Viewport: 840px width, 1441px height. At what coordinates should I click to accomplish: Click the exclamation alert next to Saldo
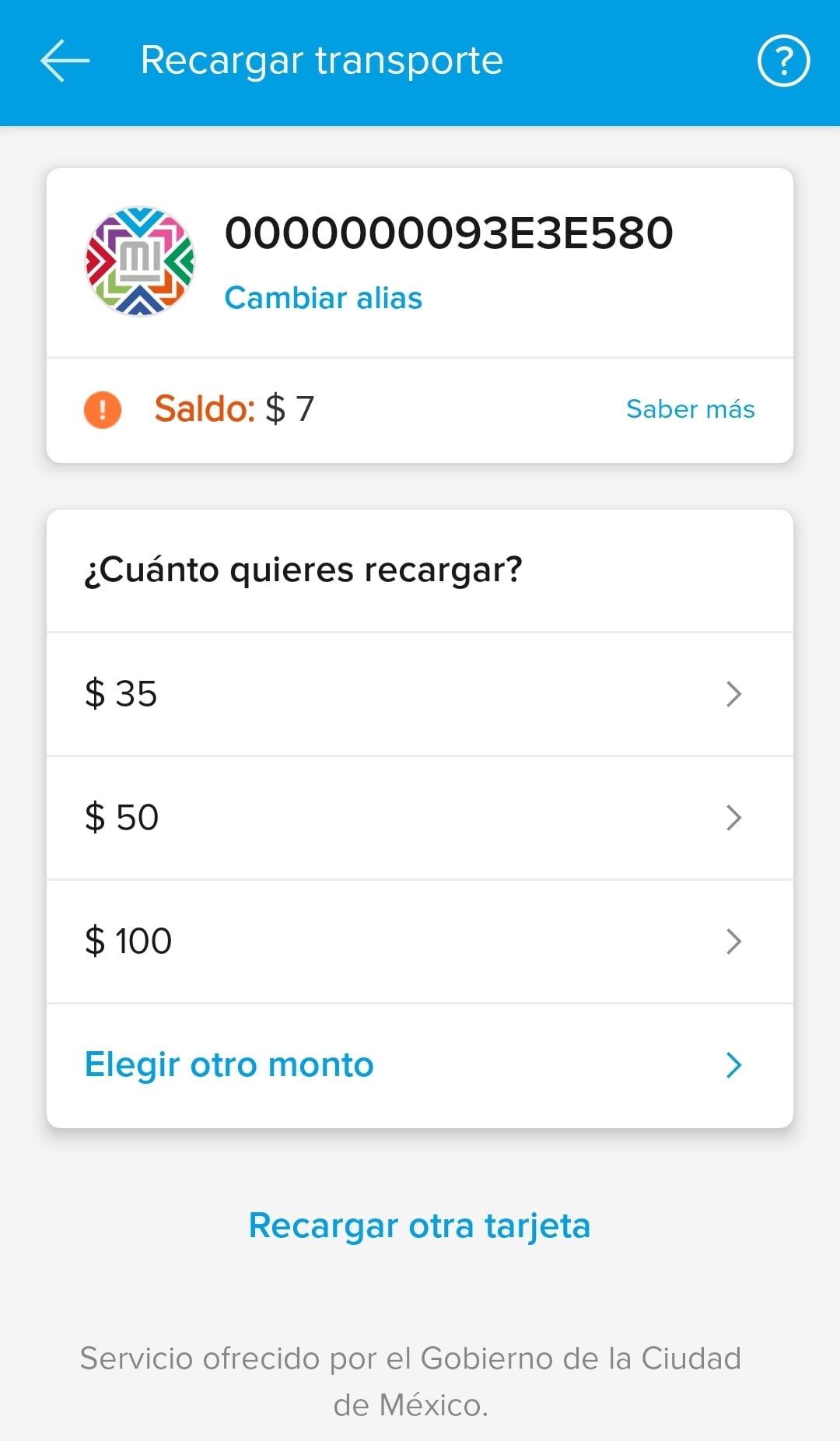click(102, 410)
